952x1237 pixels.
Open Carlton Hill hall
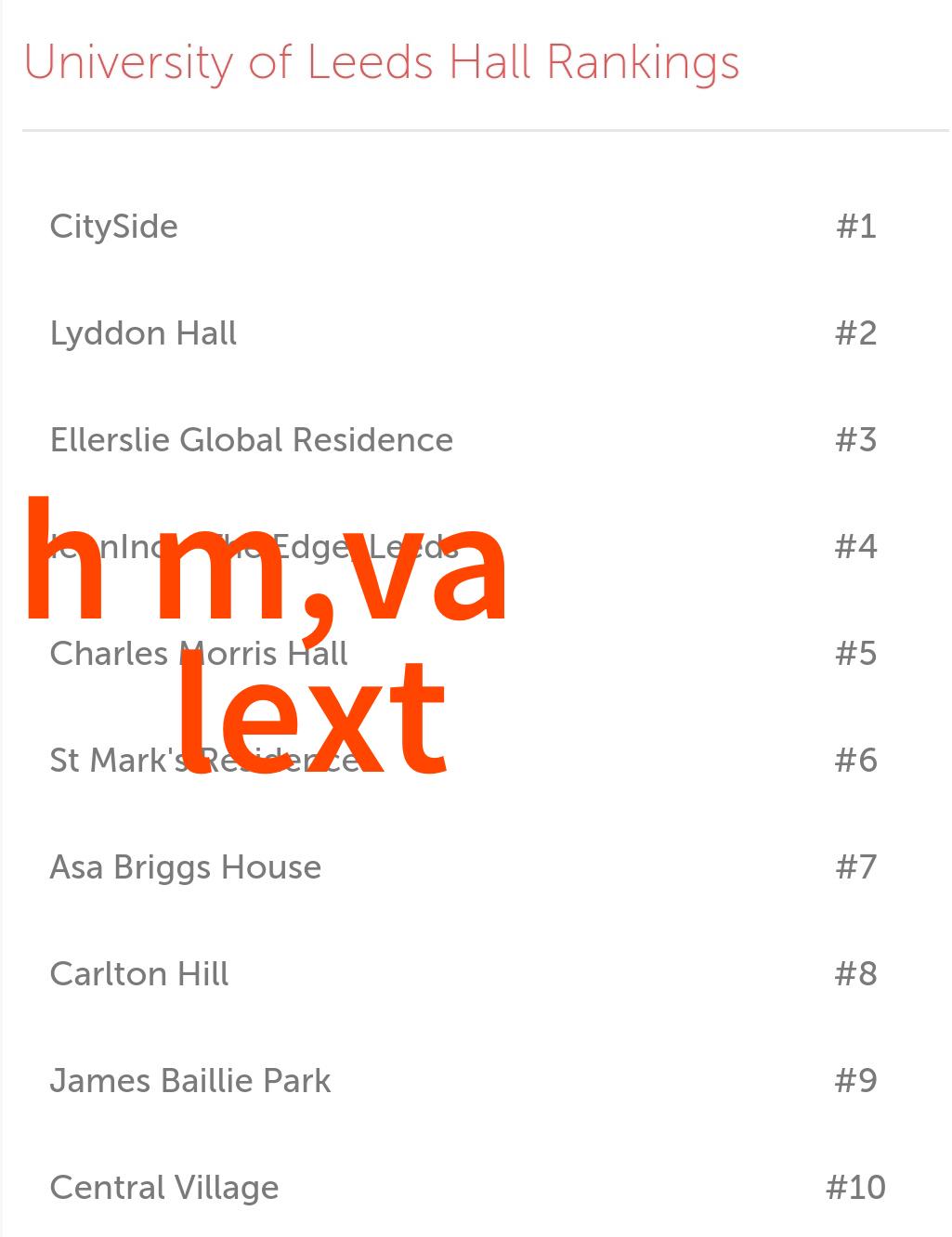pos(139,974)
